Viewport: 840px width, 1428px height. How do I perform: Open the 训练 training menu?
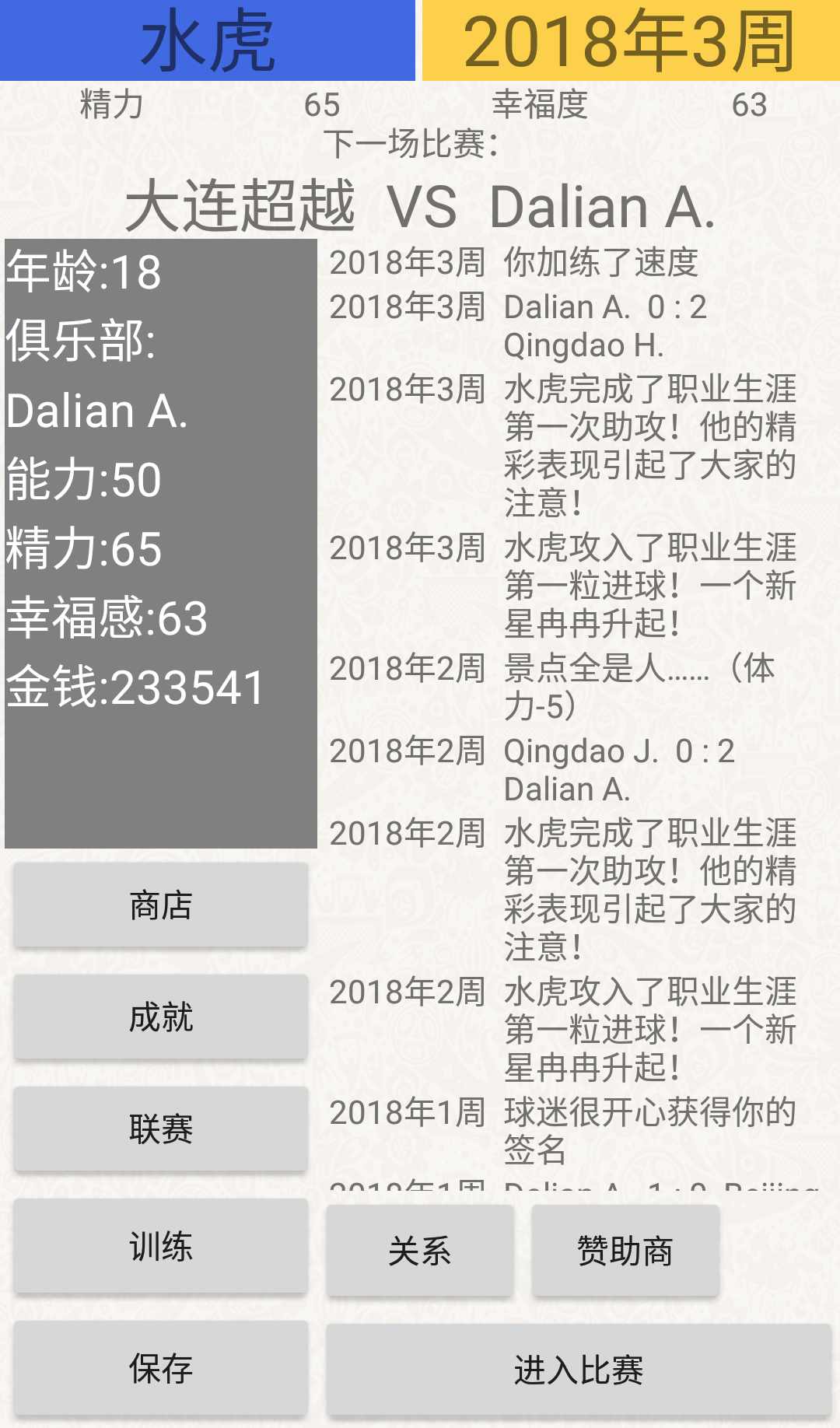pyautogui.click(x=159, y=1245)
